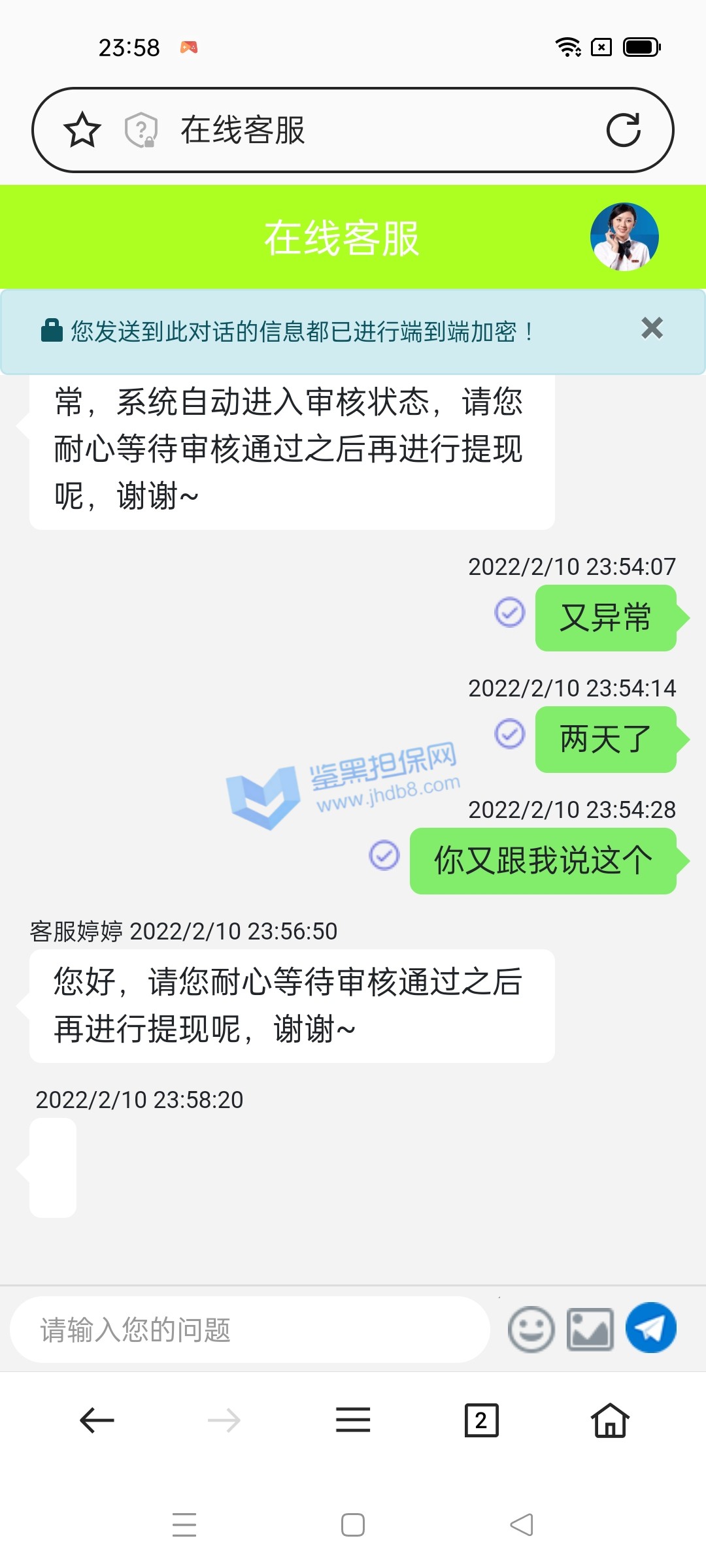
Task: Bookmark this page with the star icon
Action: [x=82, y=130]
